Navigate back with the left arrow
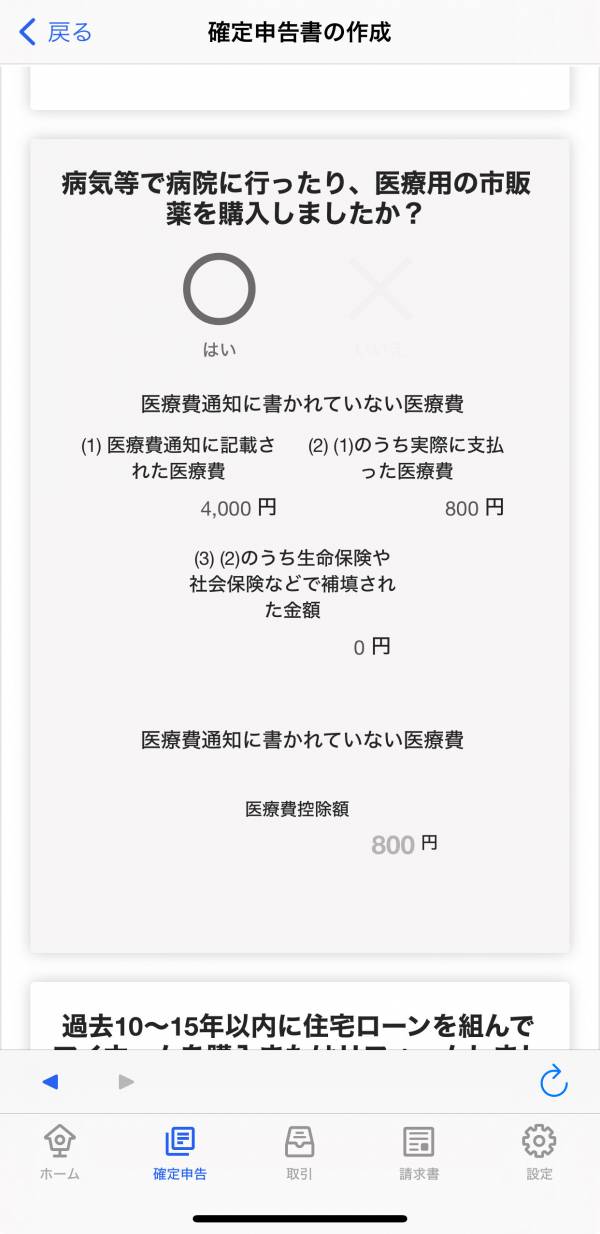This screenshot has width=600, height=1234. coord(50,1081)
